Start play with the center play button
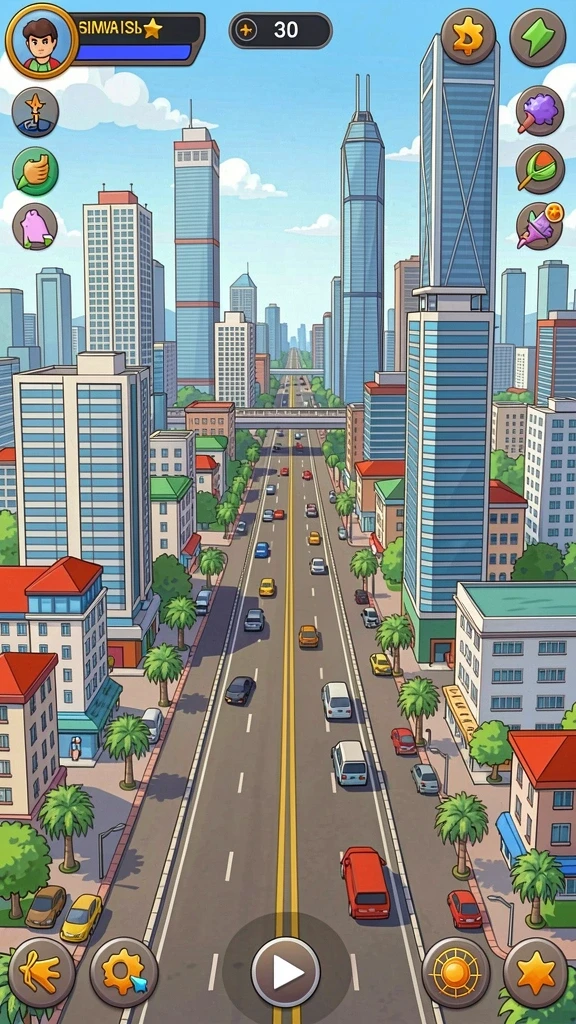Image resolution: width=576 pixels, height=1024 pixels. pyautogui.click(x=285, y=972)
